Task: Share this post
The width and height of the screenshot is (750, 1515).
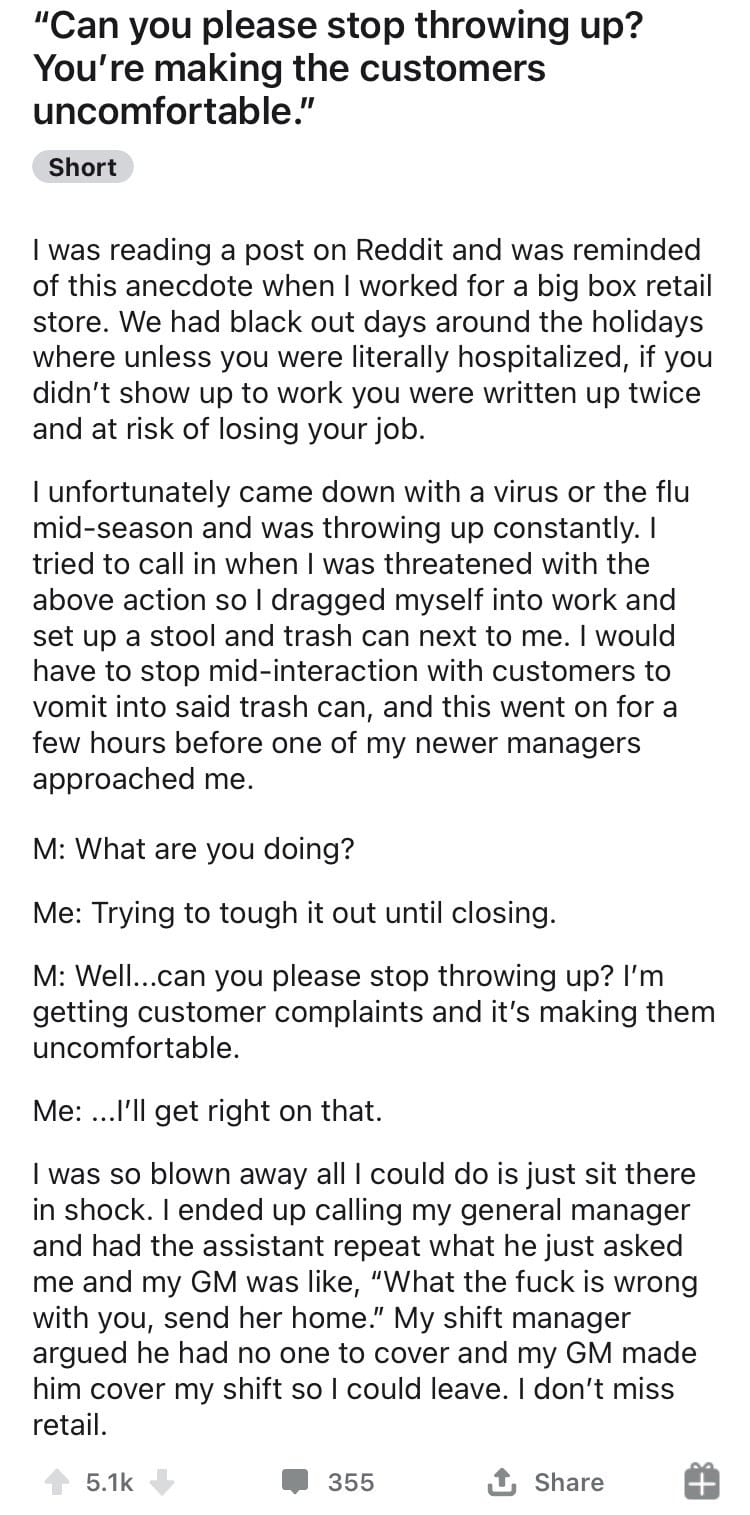Action: click(x=547, y=1481)
